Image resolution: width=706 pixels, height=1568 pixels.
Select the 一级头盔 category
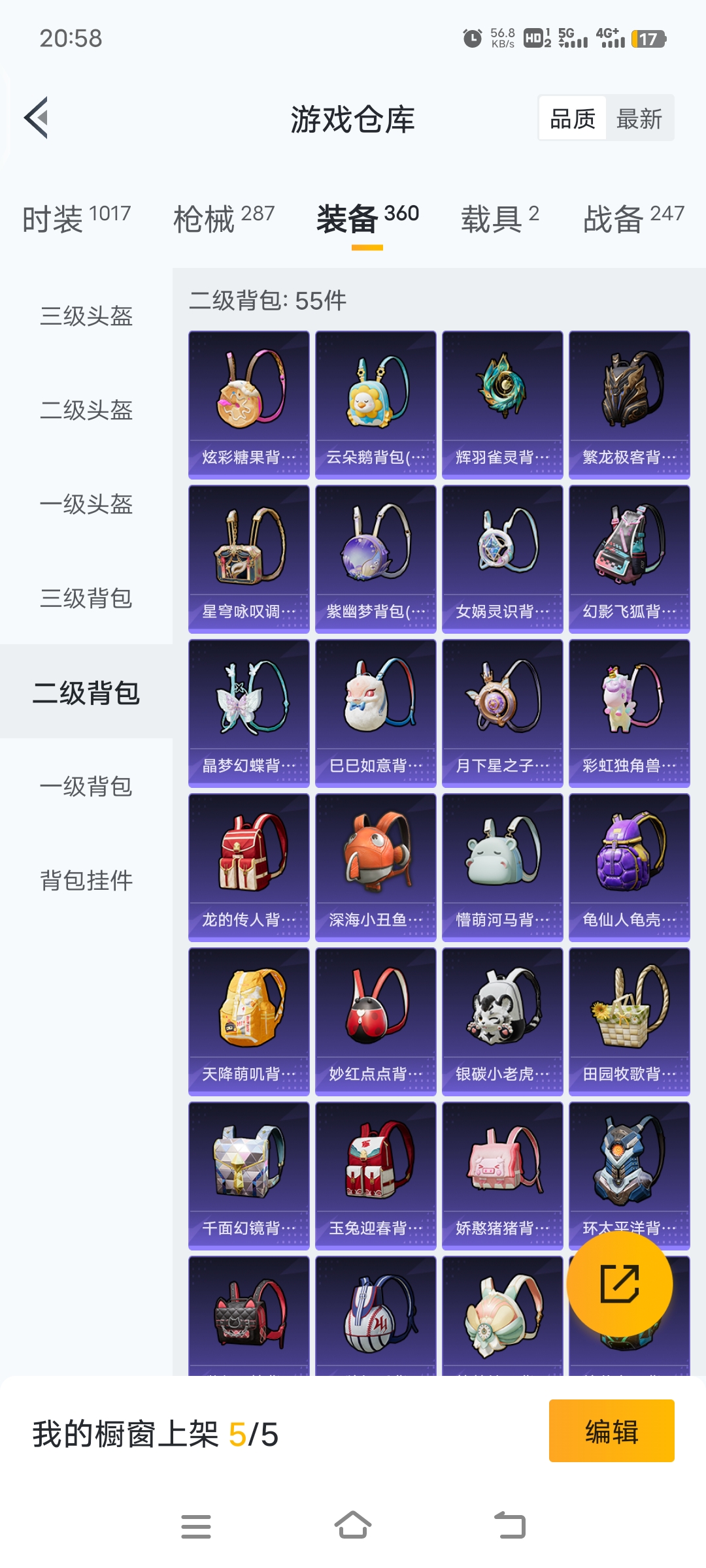pyautogui.click(x=86, y=504)
